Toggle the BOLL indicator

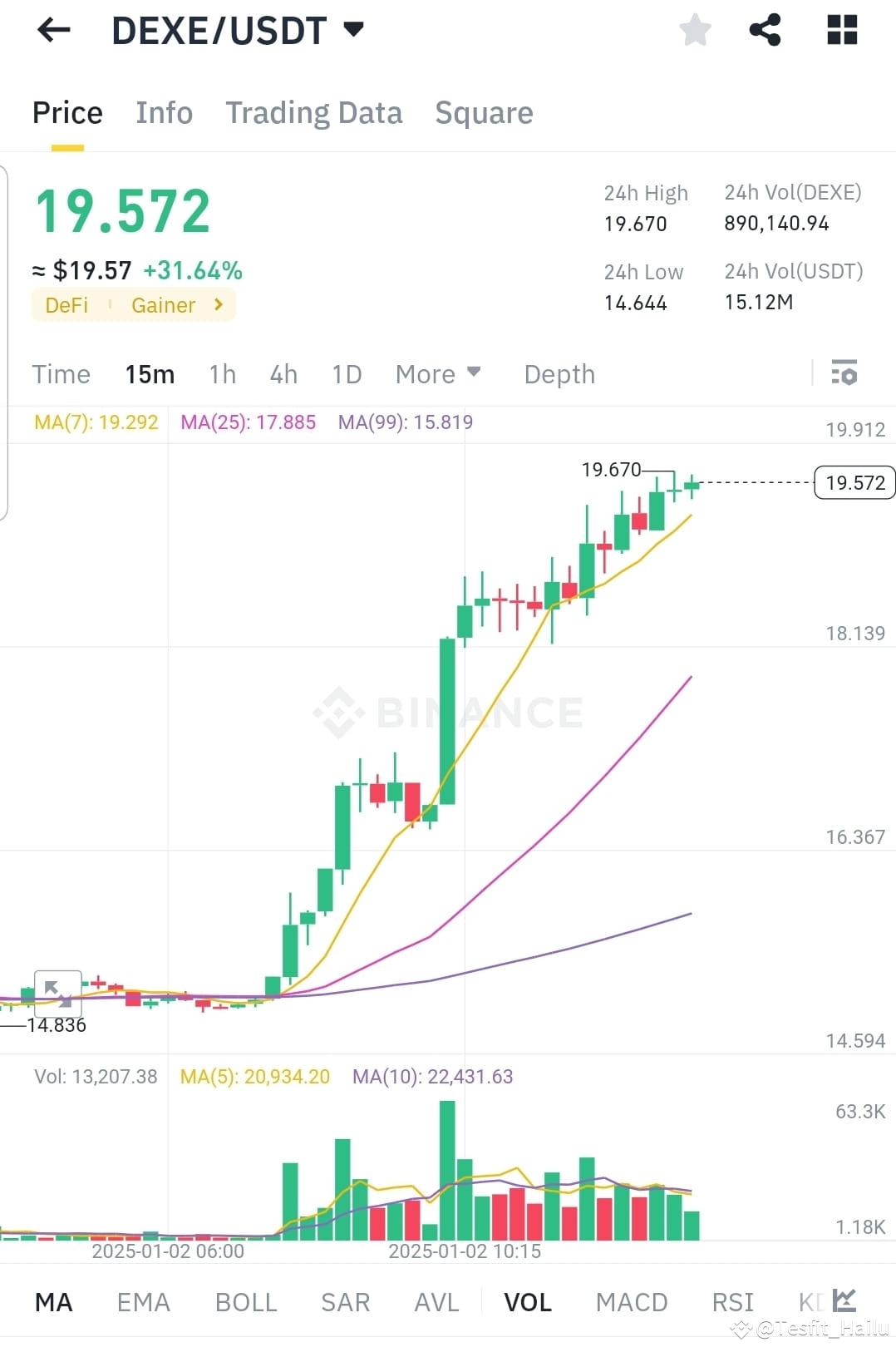(246, 1301)
